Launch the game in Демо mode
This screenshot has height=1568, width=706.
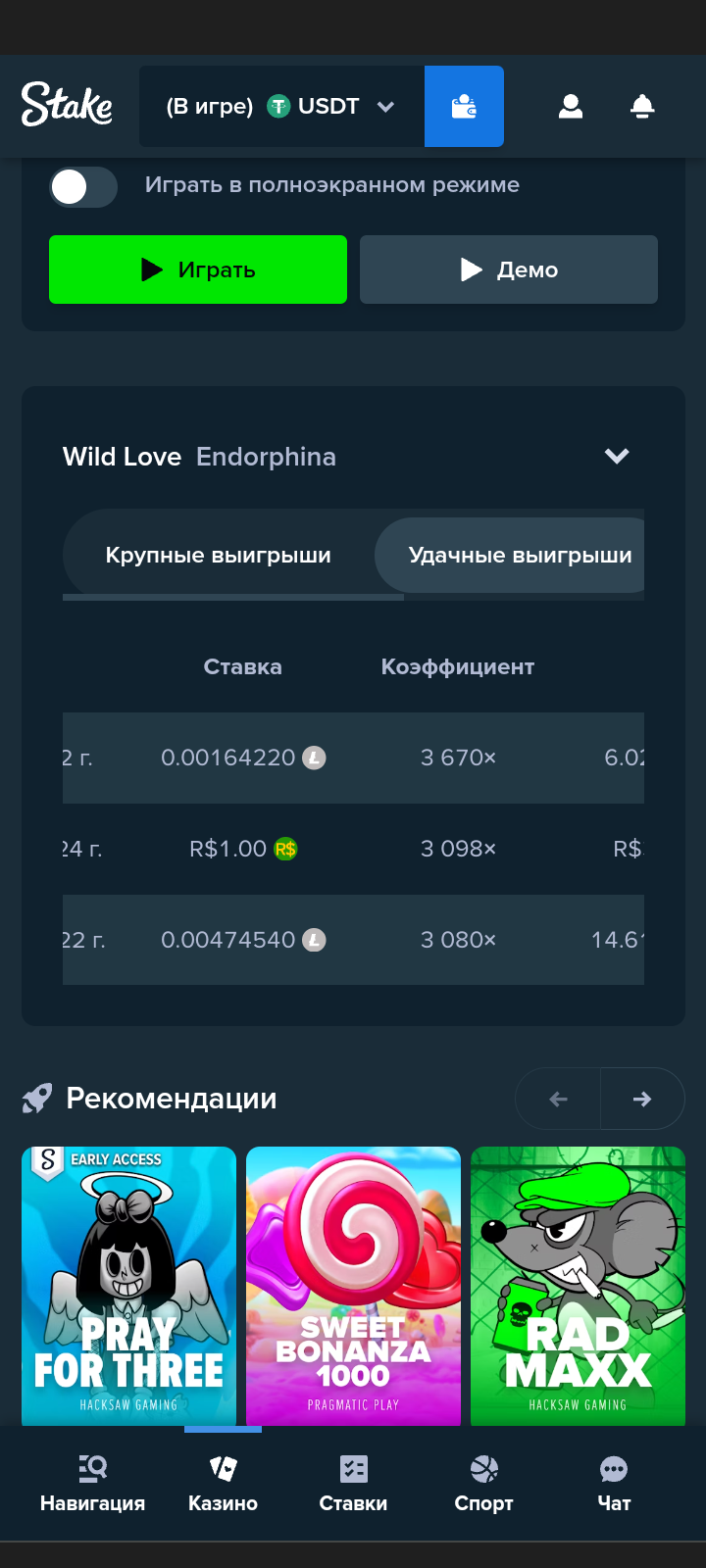(508, 269)
